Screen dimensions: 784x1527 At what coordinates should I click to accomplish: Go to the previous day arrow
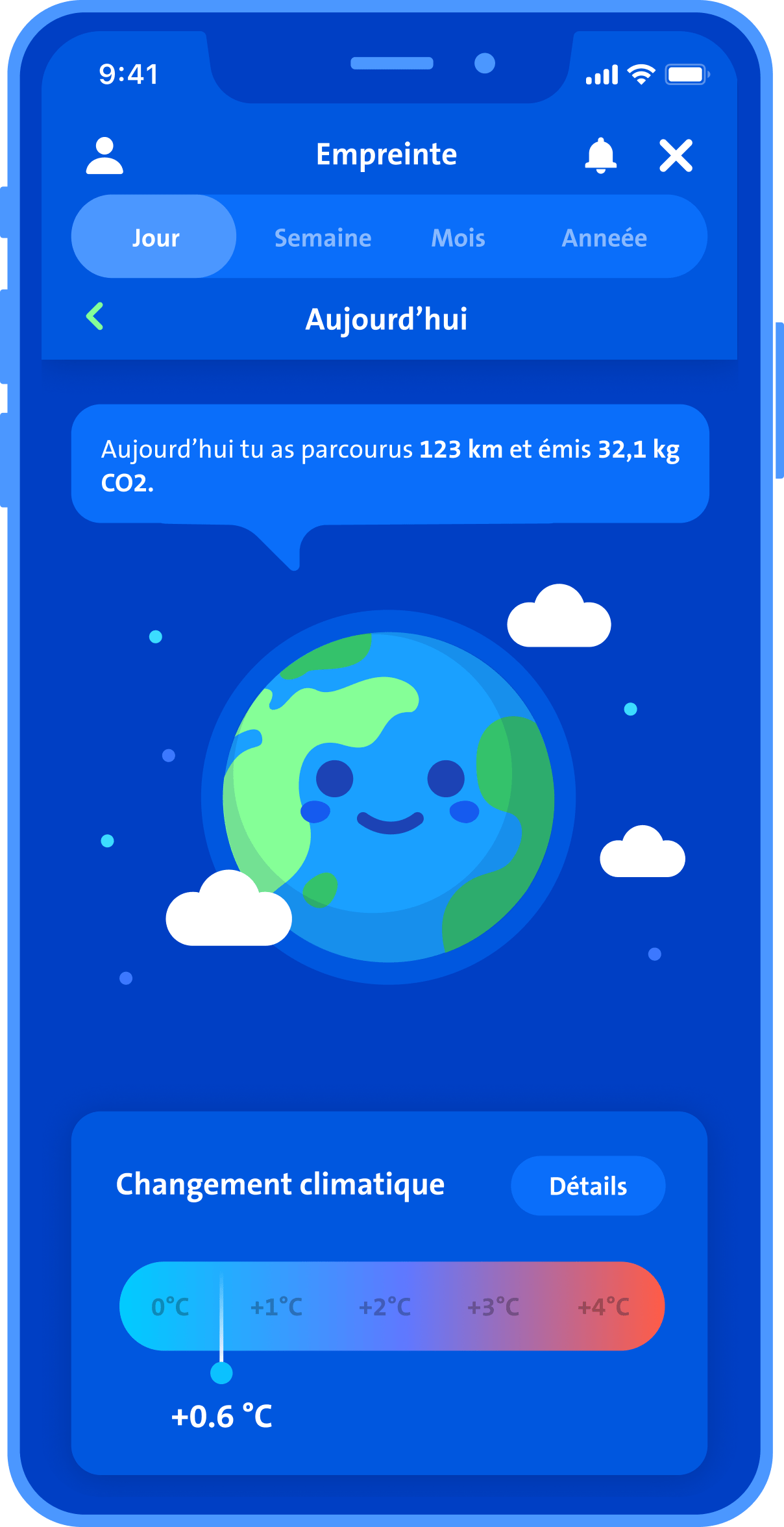95,317
